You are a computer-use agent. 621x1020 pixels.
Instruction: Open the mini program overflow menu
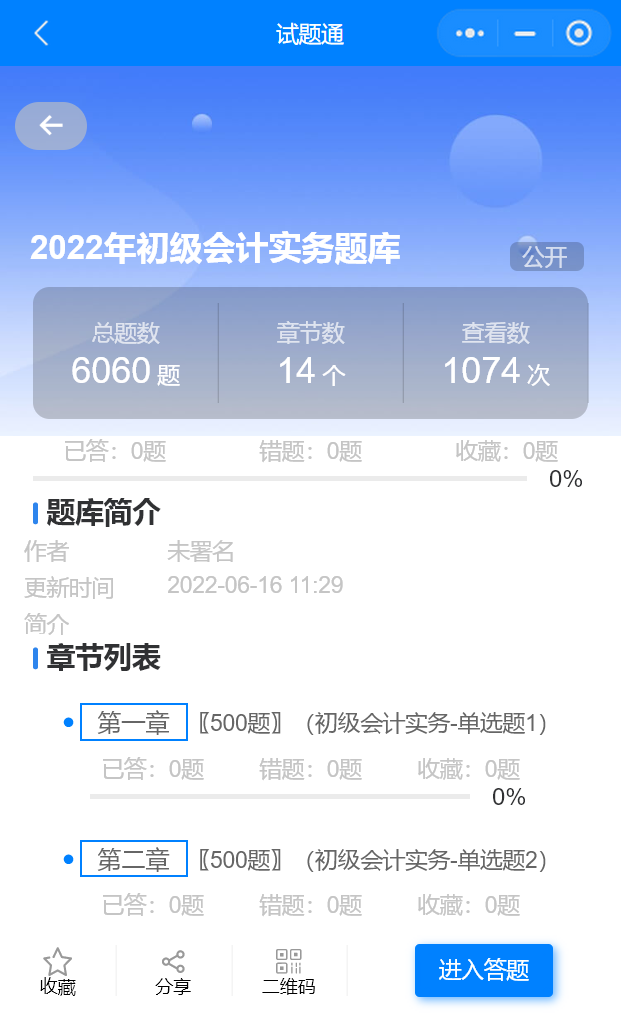[x=469, y=33]
